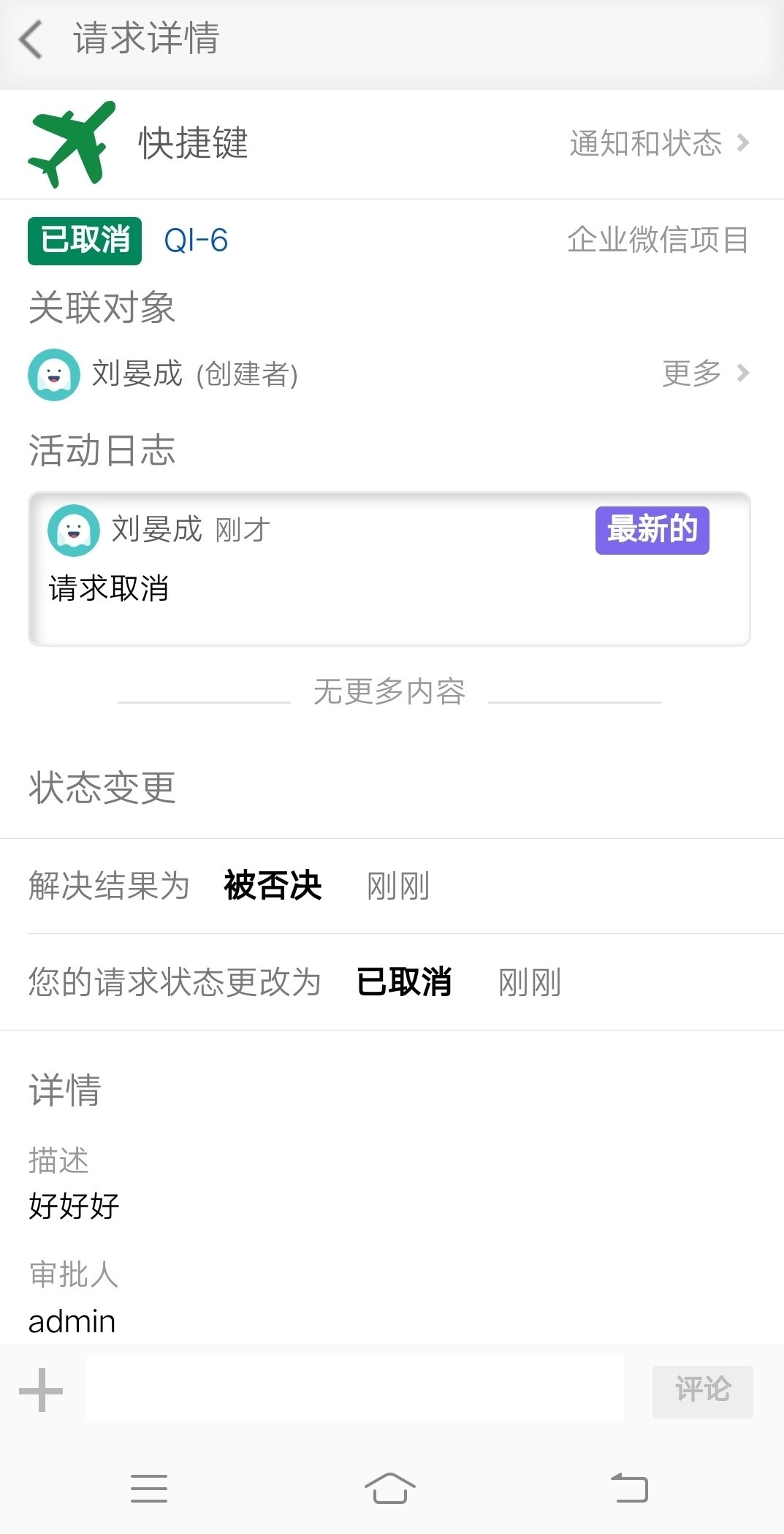The image size is (784, 1534).
Task: Open system recent apps menu
Action: pyautogui.click(x=149, y=1489)
